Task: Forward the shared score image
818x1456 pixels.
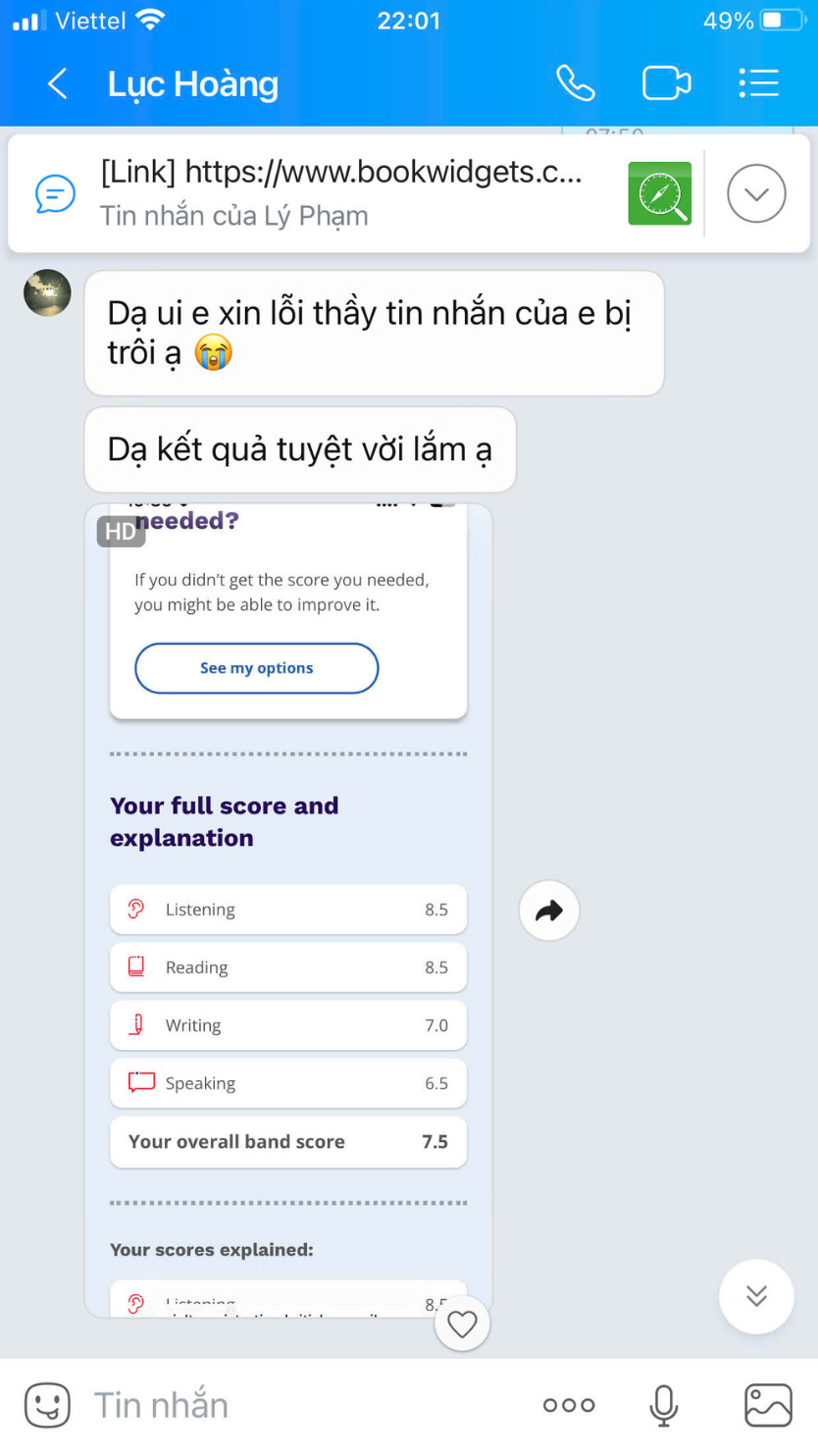Action: click(x=549, y=910)
